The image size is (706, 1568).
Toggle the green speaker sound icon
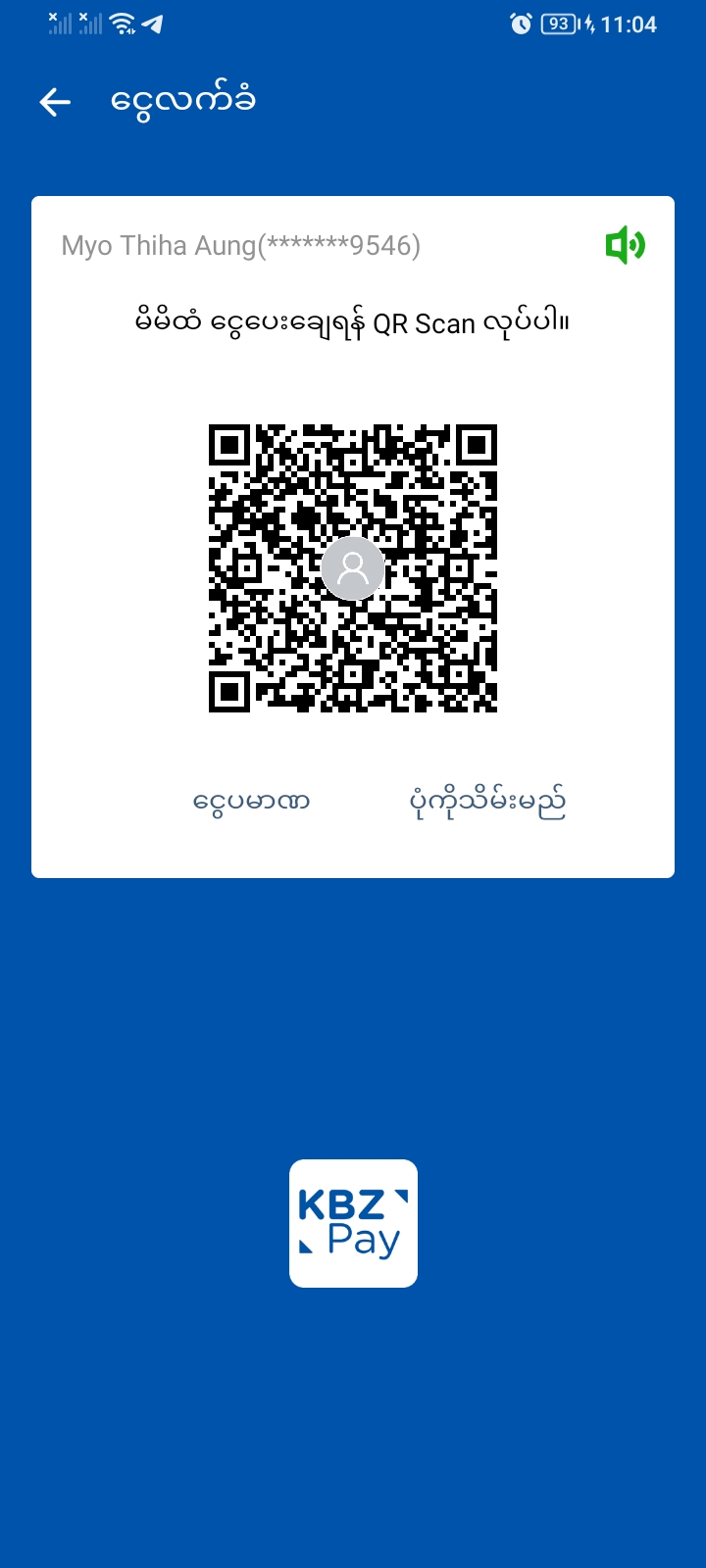tap(625, 245)
